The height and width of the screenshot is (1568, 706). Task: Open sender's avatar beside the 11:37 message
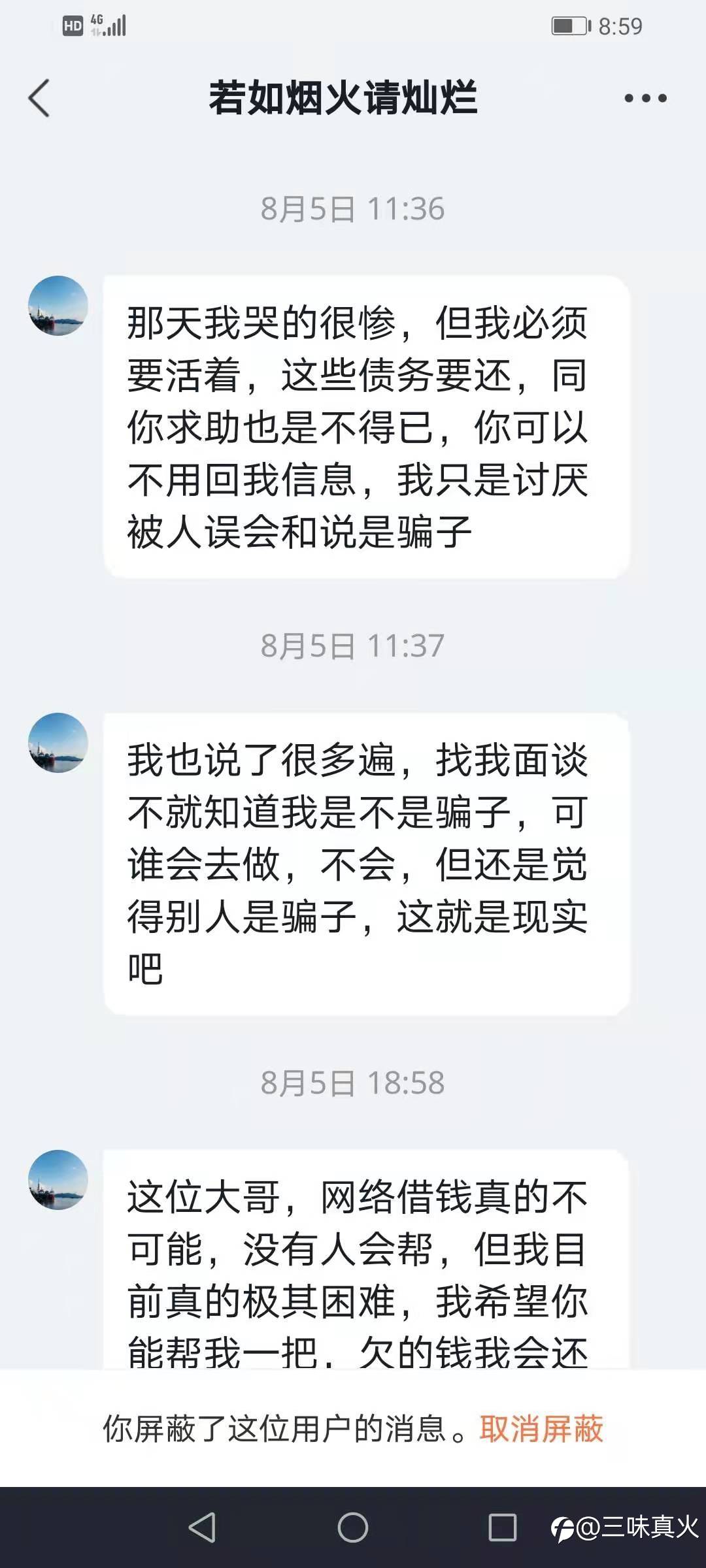point(58,743)
